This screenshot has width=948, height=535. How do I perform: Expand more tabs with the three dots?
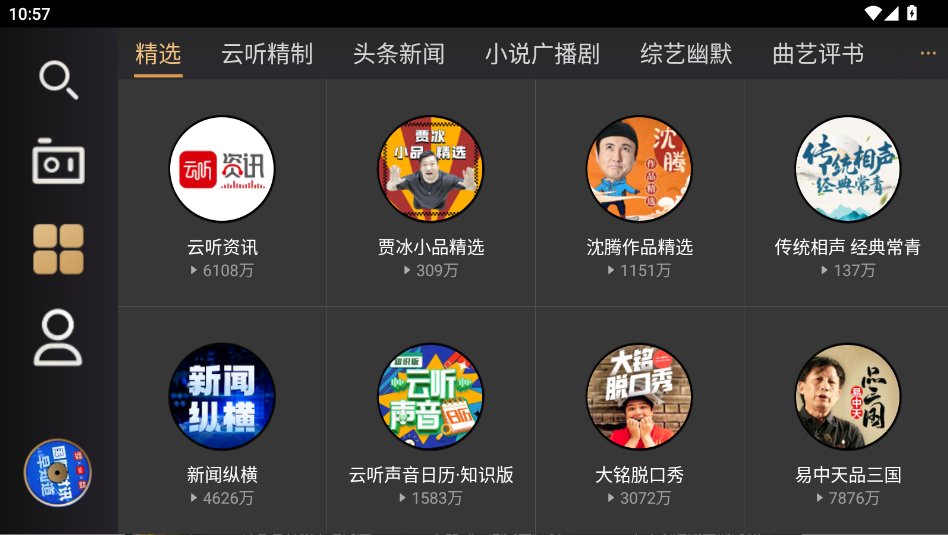(927, 54)
